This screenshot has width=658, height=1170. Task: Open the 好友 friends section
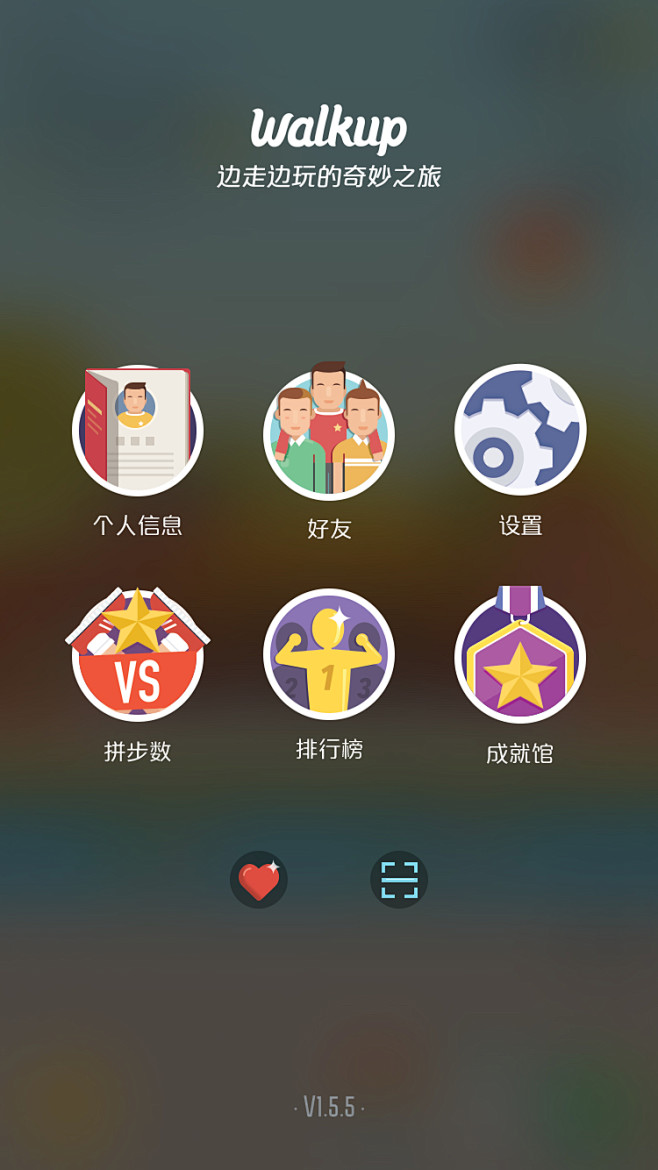(x=329, y=433)
